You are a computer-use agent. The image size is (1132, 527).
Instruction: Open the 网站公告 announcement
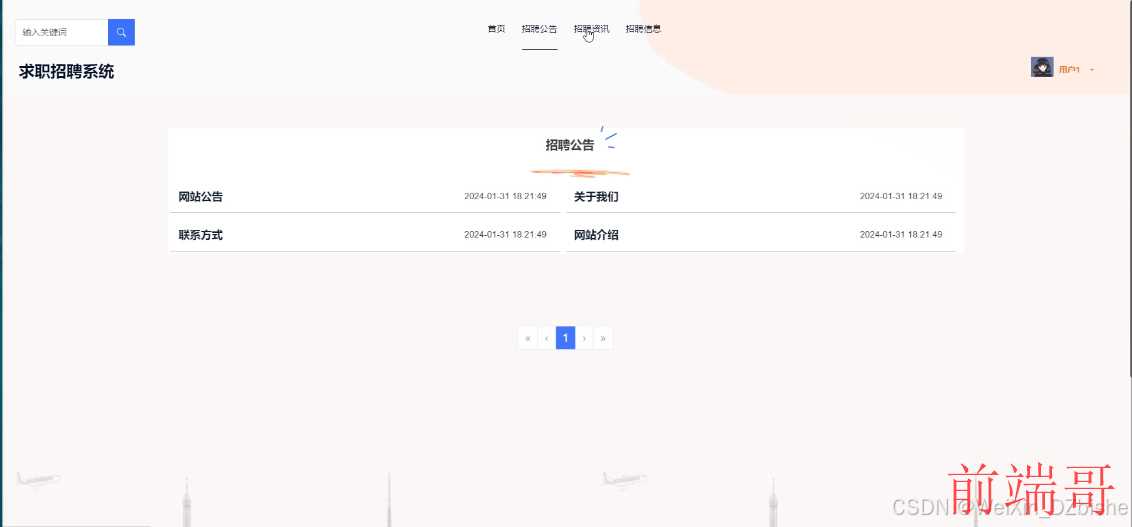(200, 197)
